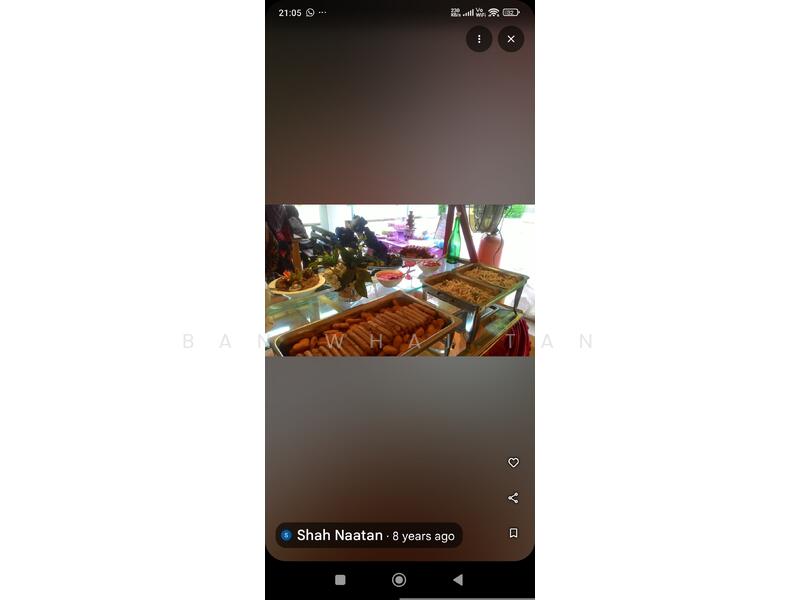Screen dimensions: 800x600
Task: Share this photo
Action: click(x=513, y=498)
